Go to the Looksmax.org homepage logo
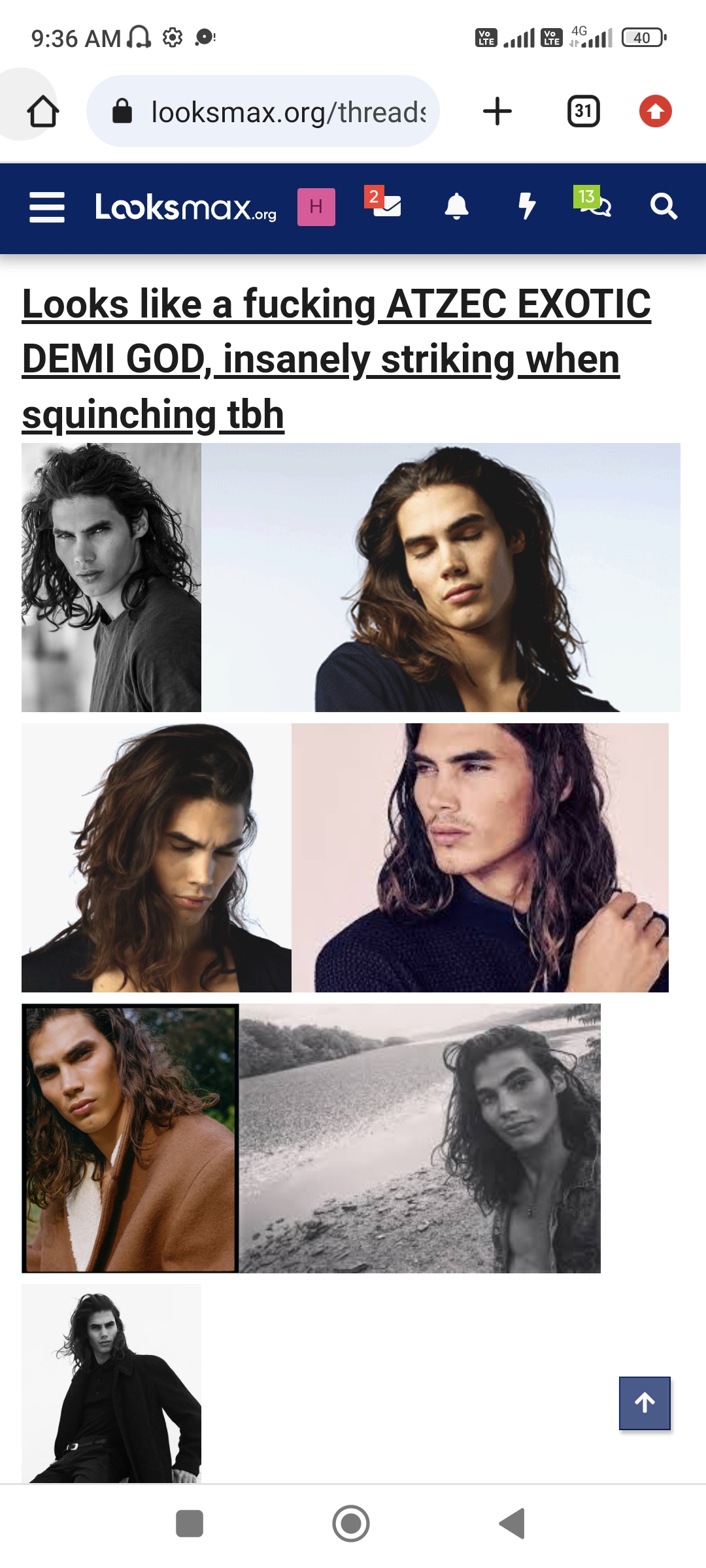This screenshot has height=1568, width=706. (x=186, y=207)
